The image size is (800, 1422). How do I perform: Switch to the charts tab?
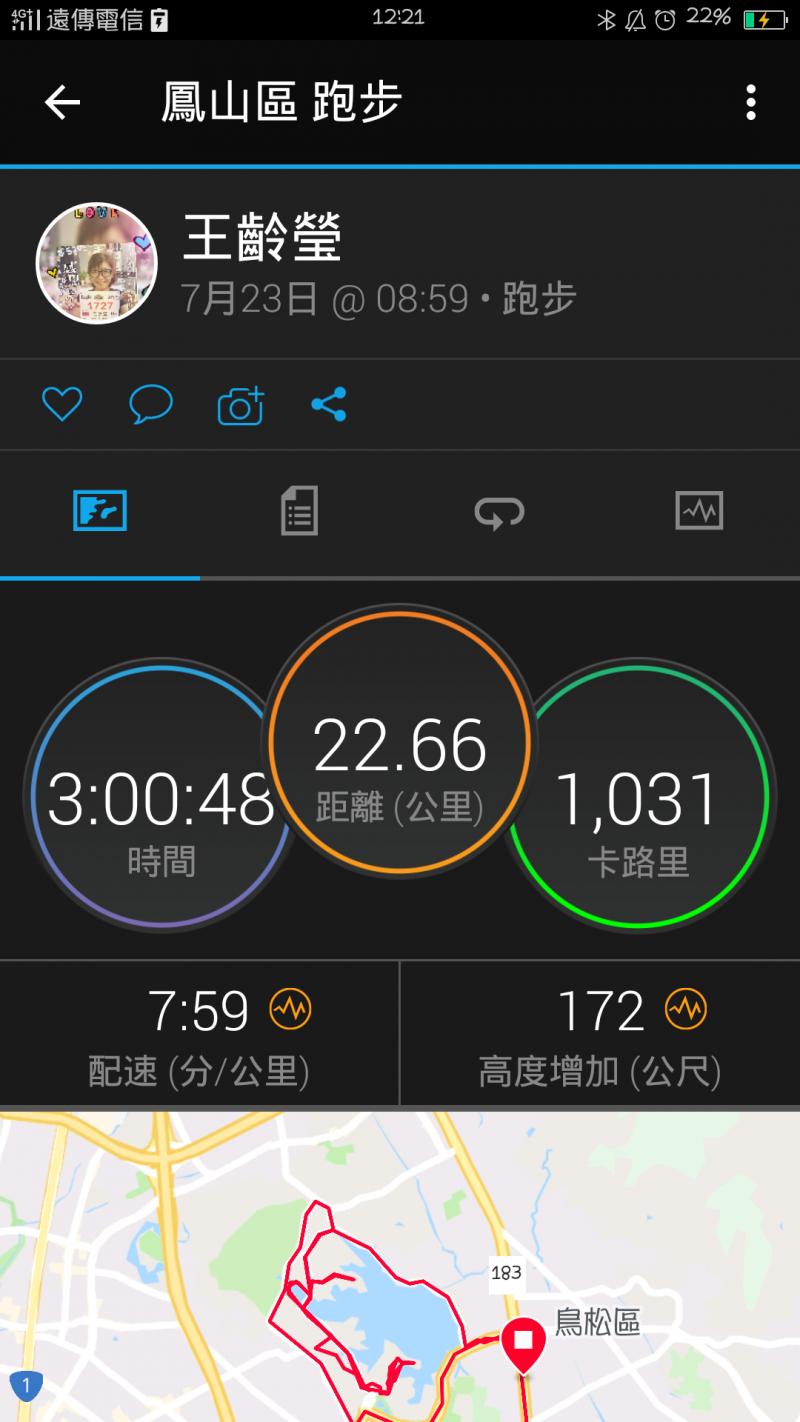point(698,511)
